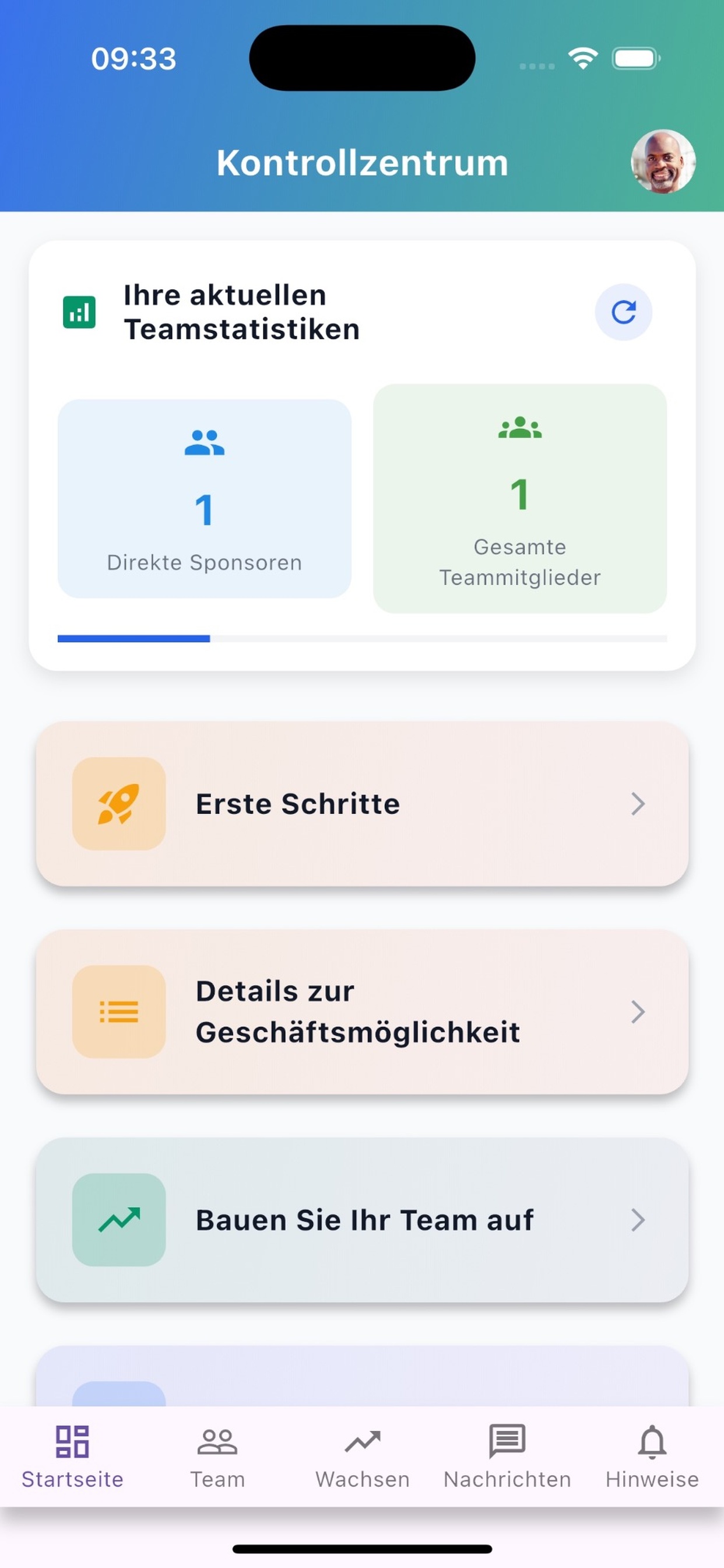Expand Bauen Sie Ihr Team auf chevron

[638, 1220]
